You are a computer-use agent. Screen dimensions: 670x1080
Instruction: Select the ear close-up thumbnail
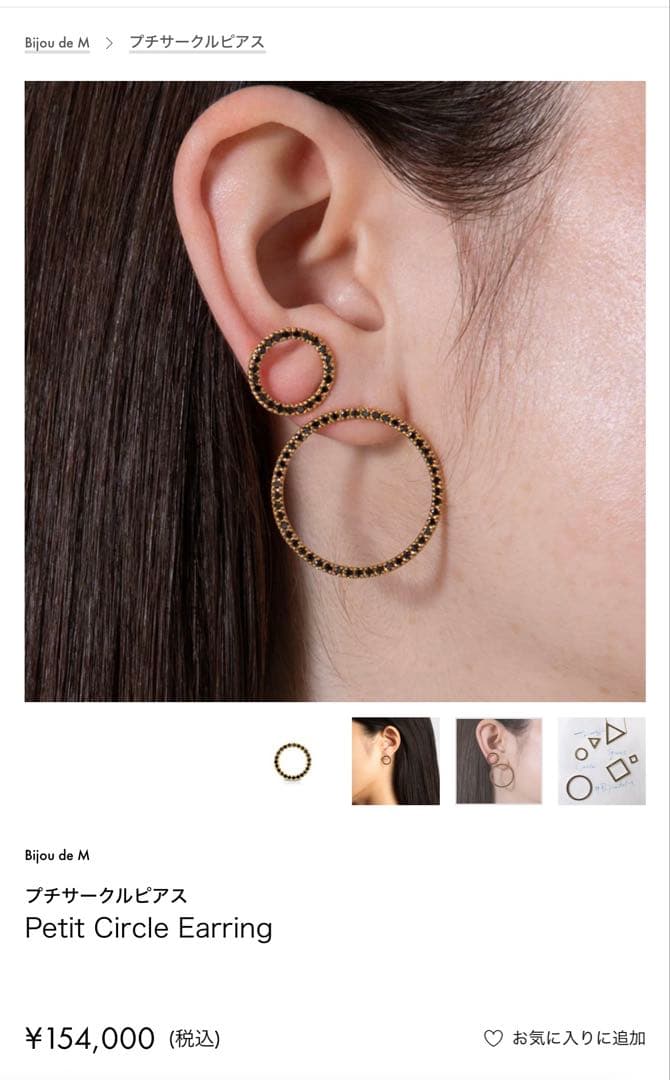click(499, 761)
